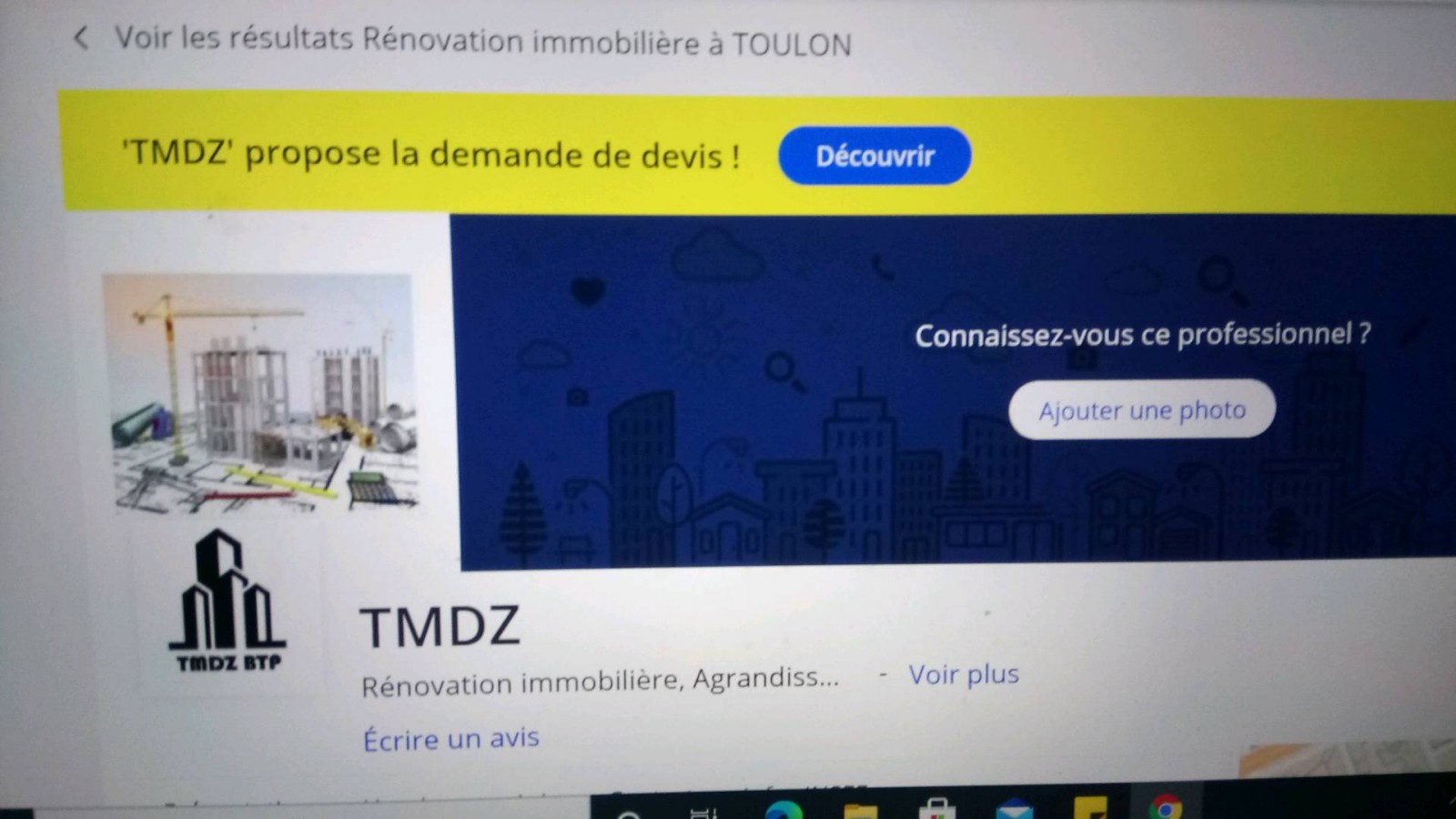Add a photo with Ajouter une photo
This screenshot has height=819, width=1456.
[1142, 410]
